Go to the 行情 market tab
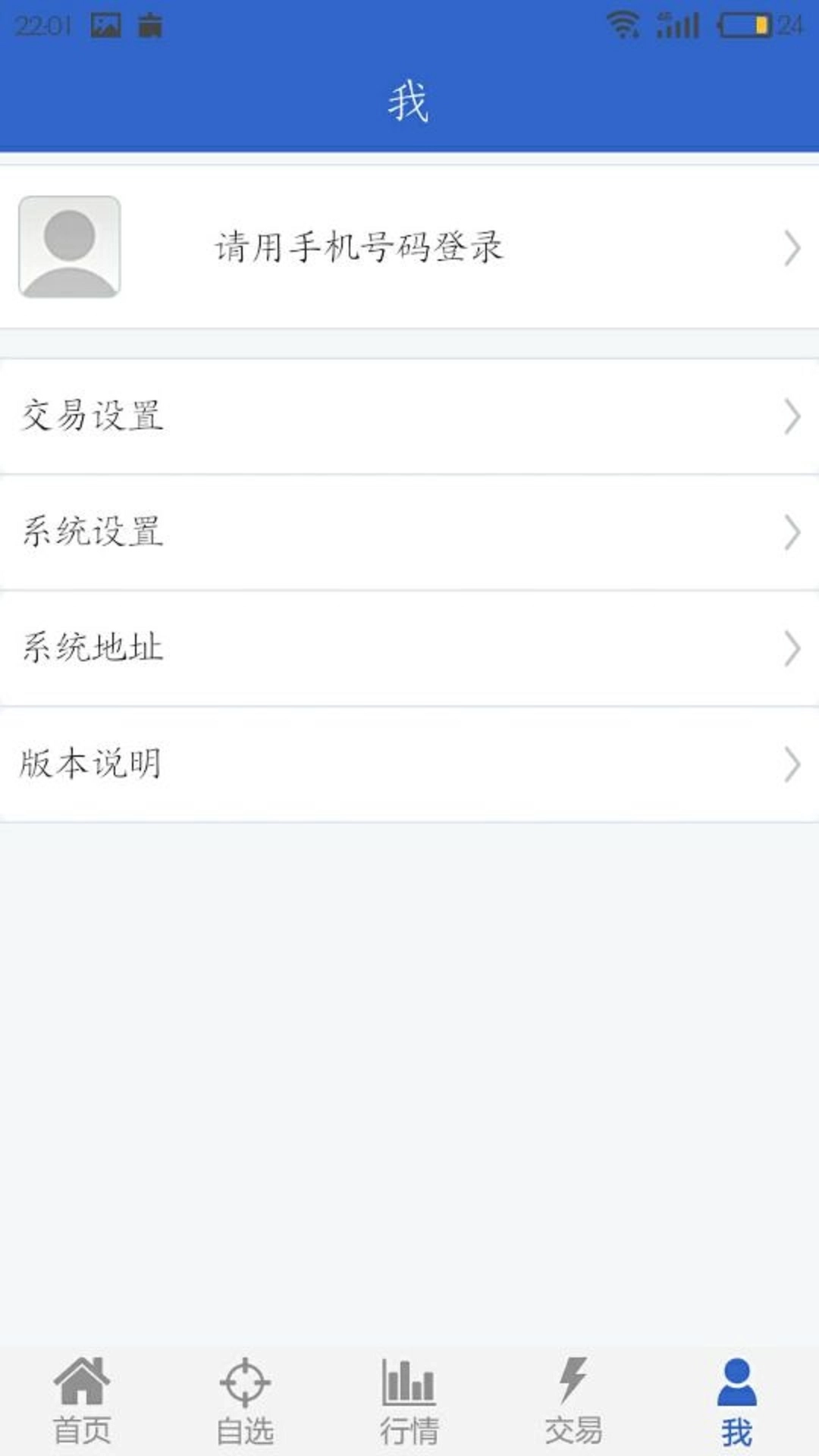The height and width of the screenshot is (1456, 819). click(409, 1401)
